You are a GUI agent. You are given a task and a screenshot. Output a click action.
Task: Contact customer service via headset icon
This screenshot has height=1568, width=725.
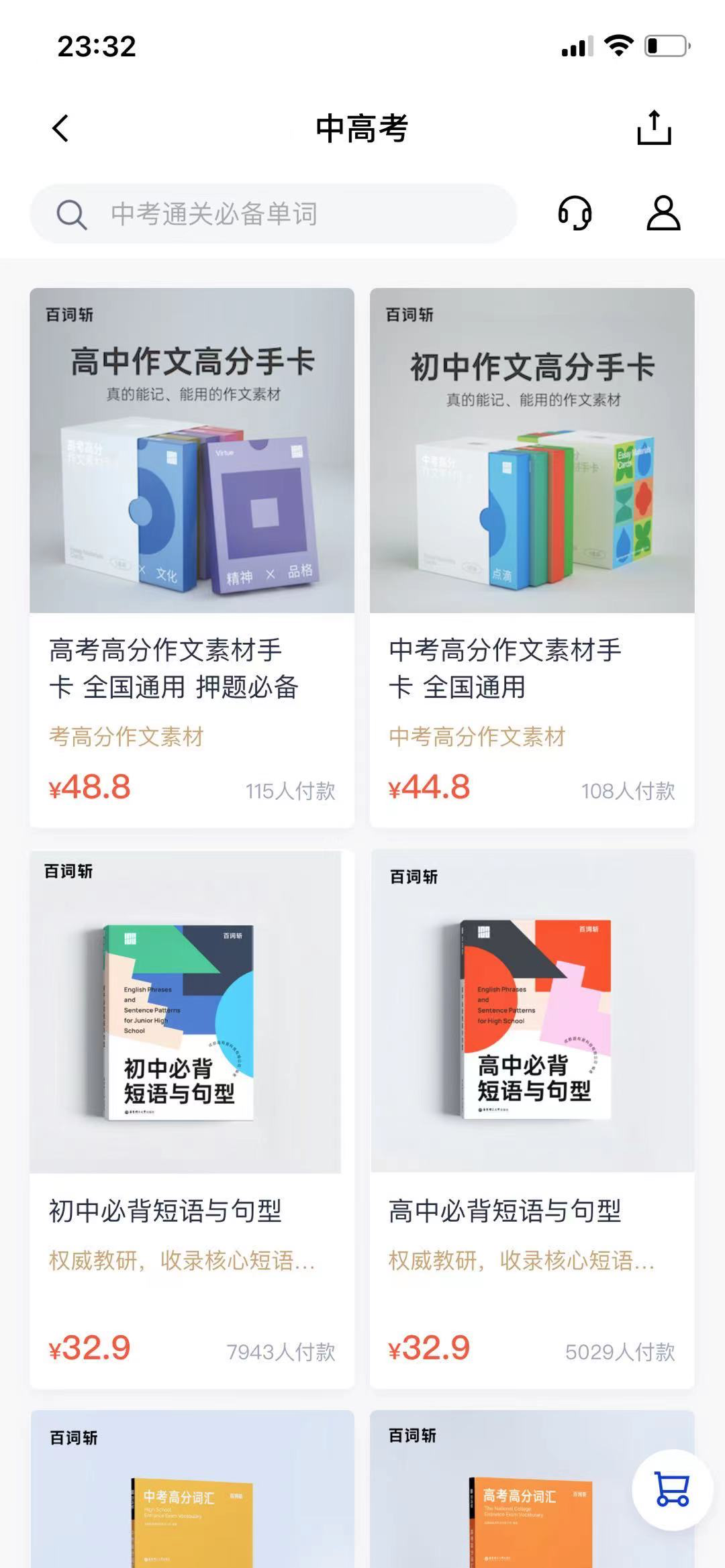point(575,214)
